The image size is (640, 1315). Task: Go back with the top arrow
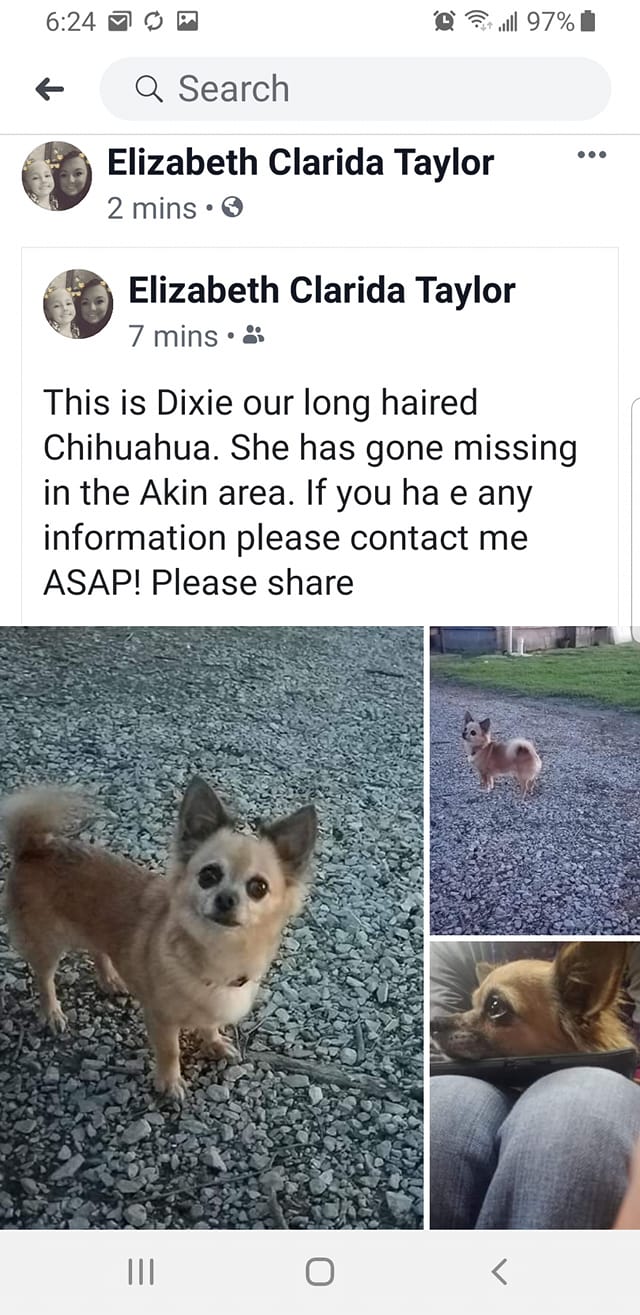pos(49,90)
